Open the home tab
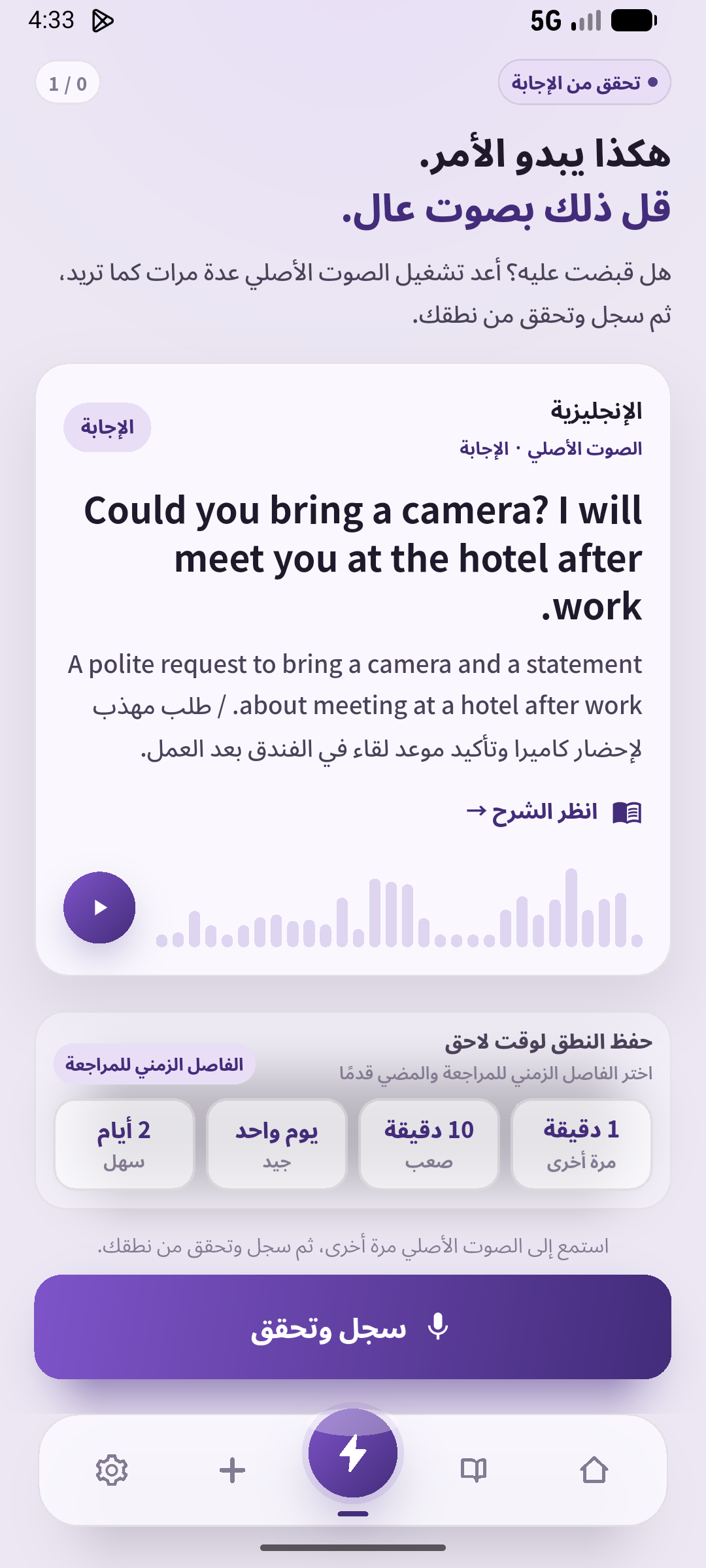706x1568 pixels. tap(594, 1470)
